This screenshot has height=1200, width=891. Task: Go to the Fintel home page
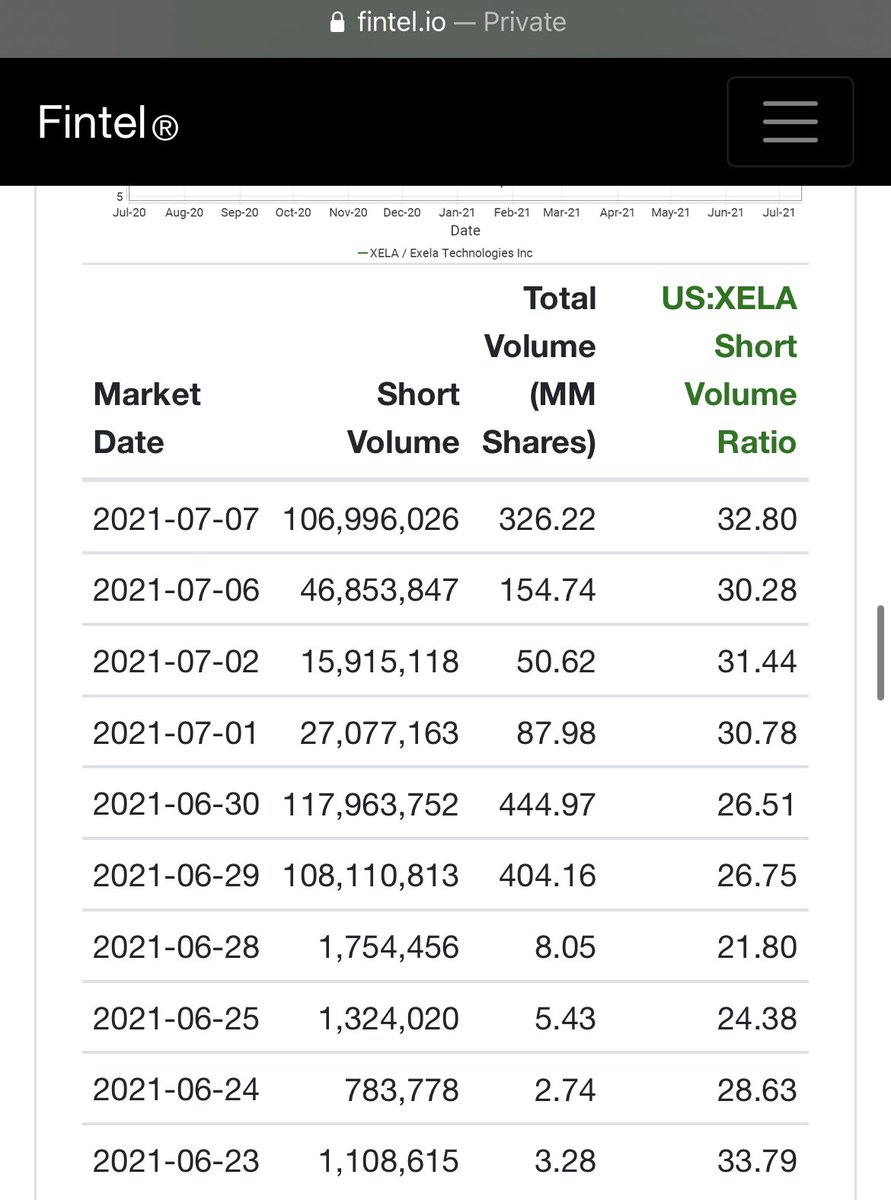click(108, 124)
